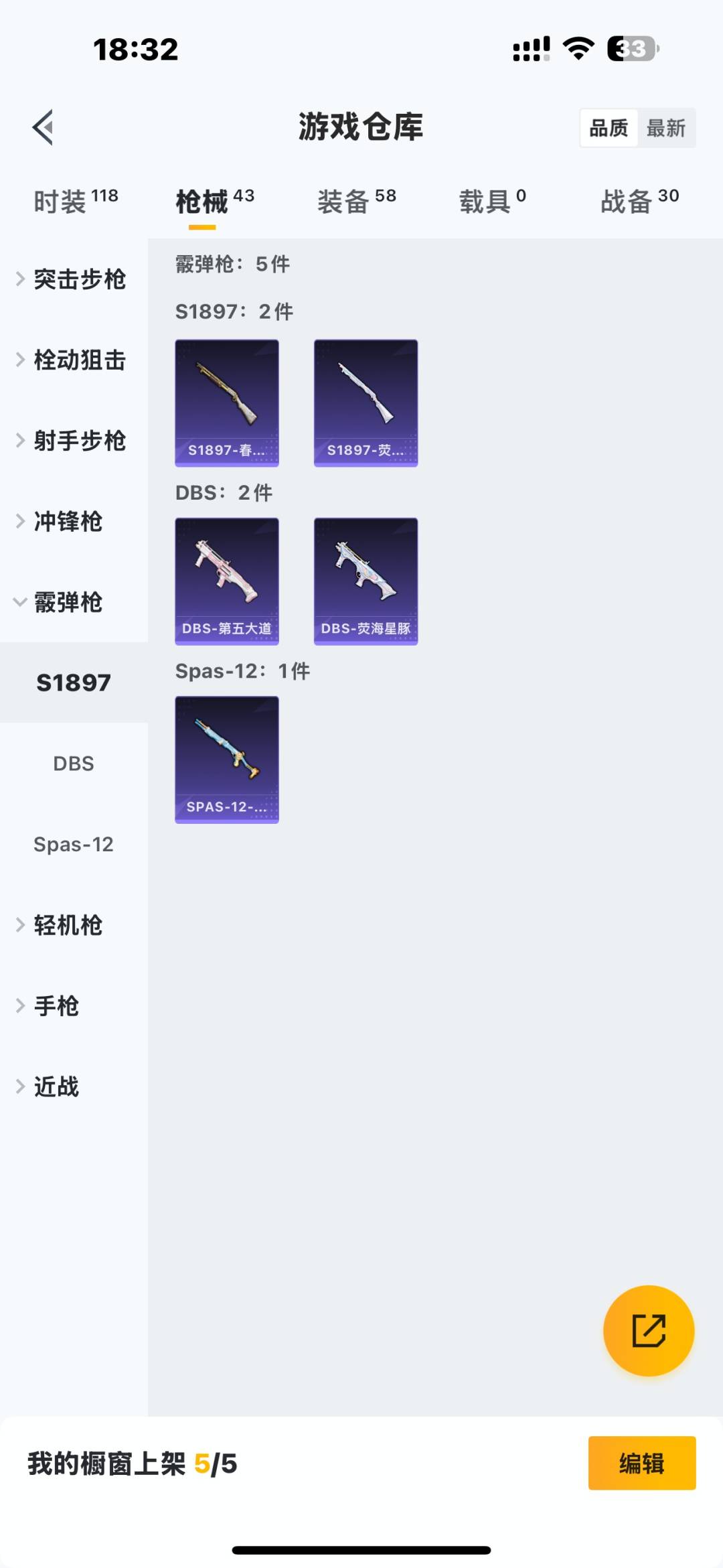The image size is (723, 1568).
Task: Select the Spas-12 subcategory in sidebar
Action: [x=74, y=845]
